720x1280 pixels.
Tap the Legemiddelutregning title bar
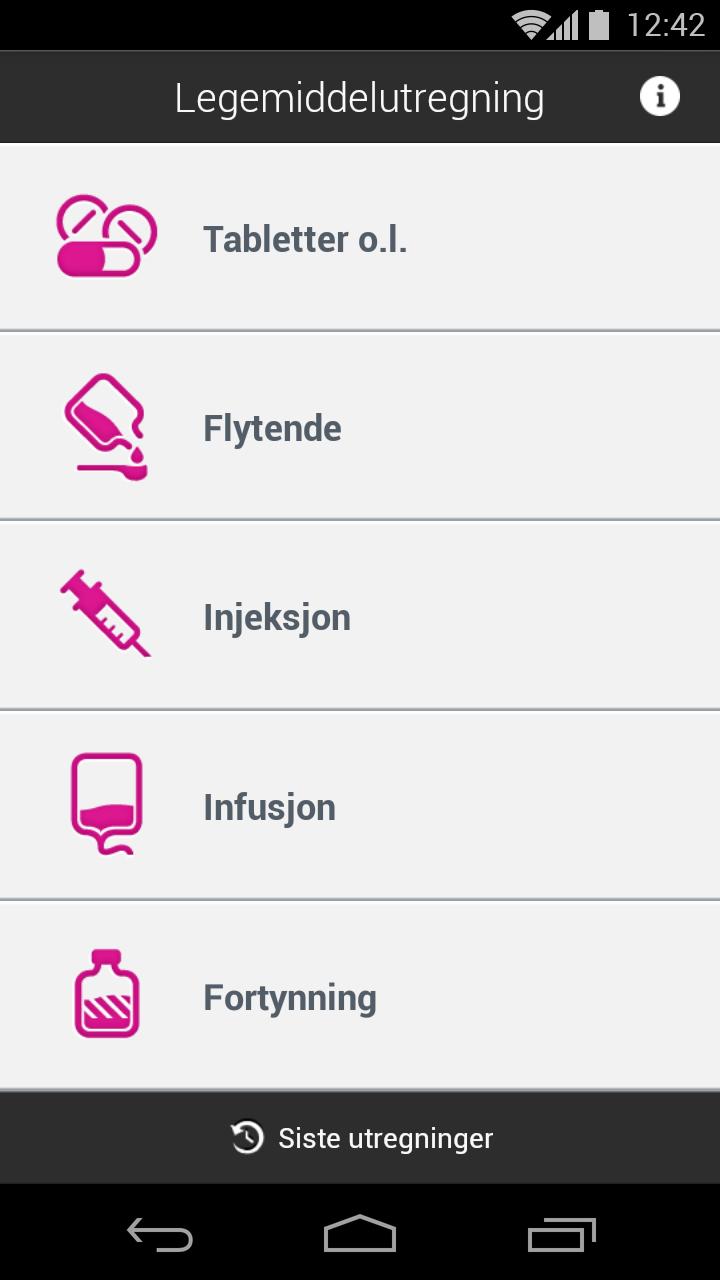click(360, 96)
